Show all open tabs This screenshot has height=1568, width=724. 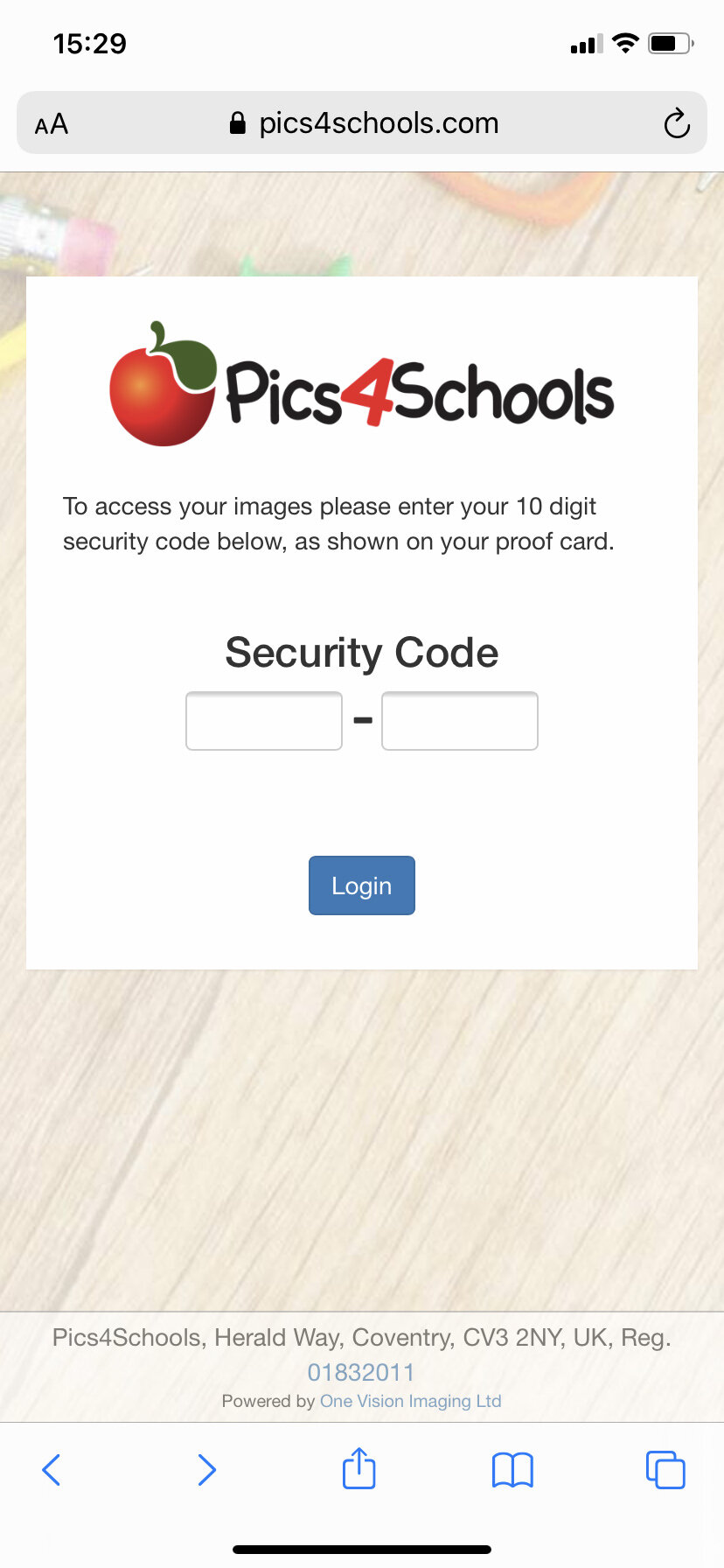click(665, 1470)
